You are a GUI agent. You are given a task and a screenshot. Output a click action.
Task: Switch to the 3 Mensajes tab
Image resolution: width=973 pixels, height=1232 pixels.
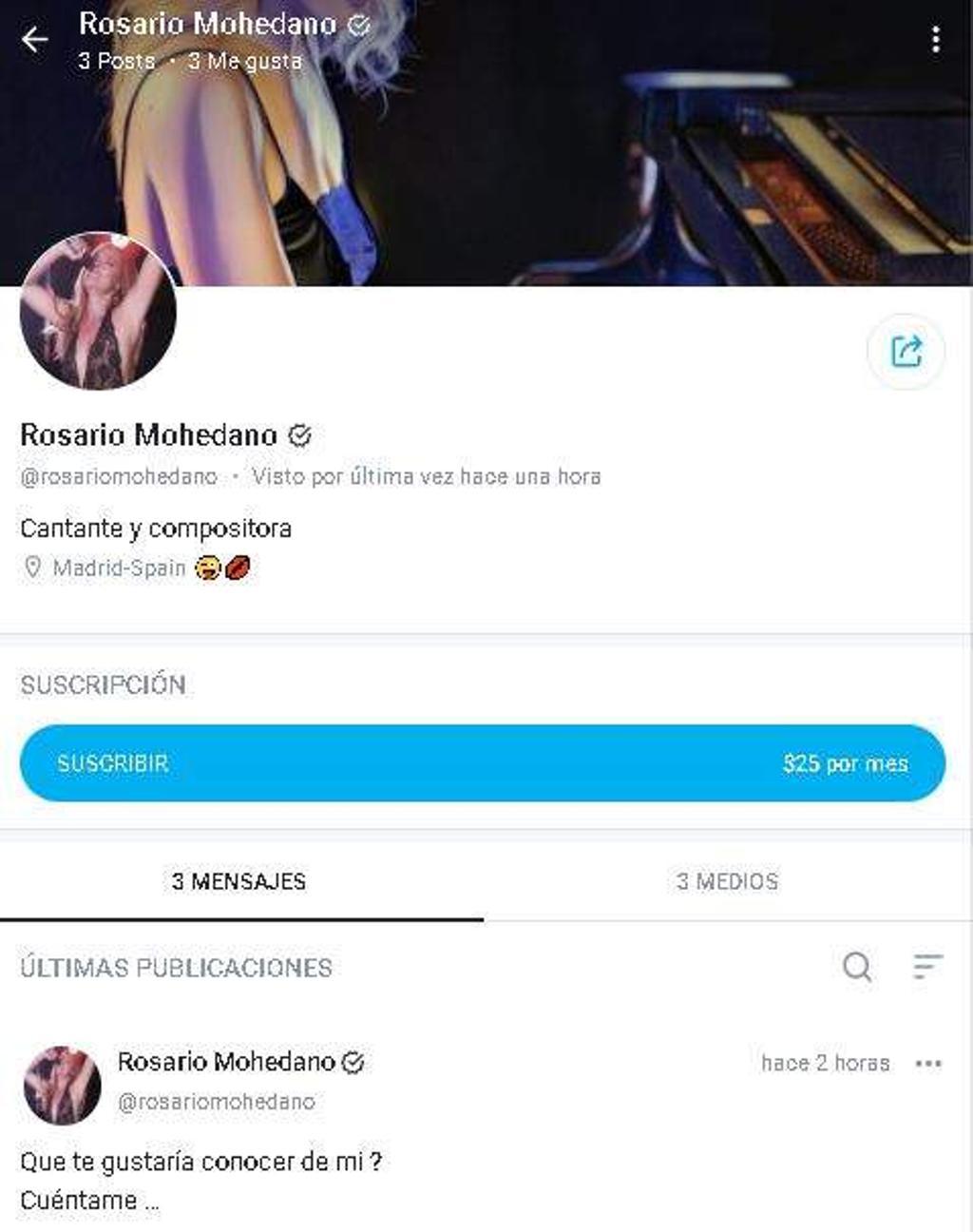tap(239, 881)
